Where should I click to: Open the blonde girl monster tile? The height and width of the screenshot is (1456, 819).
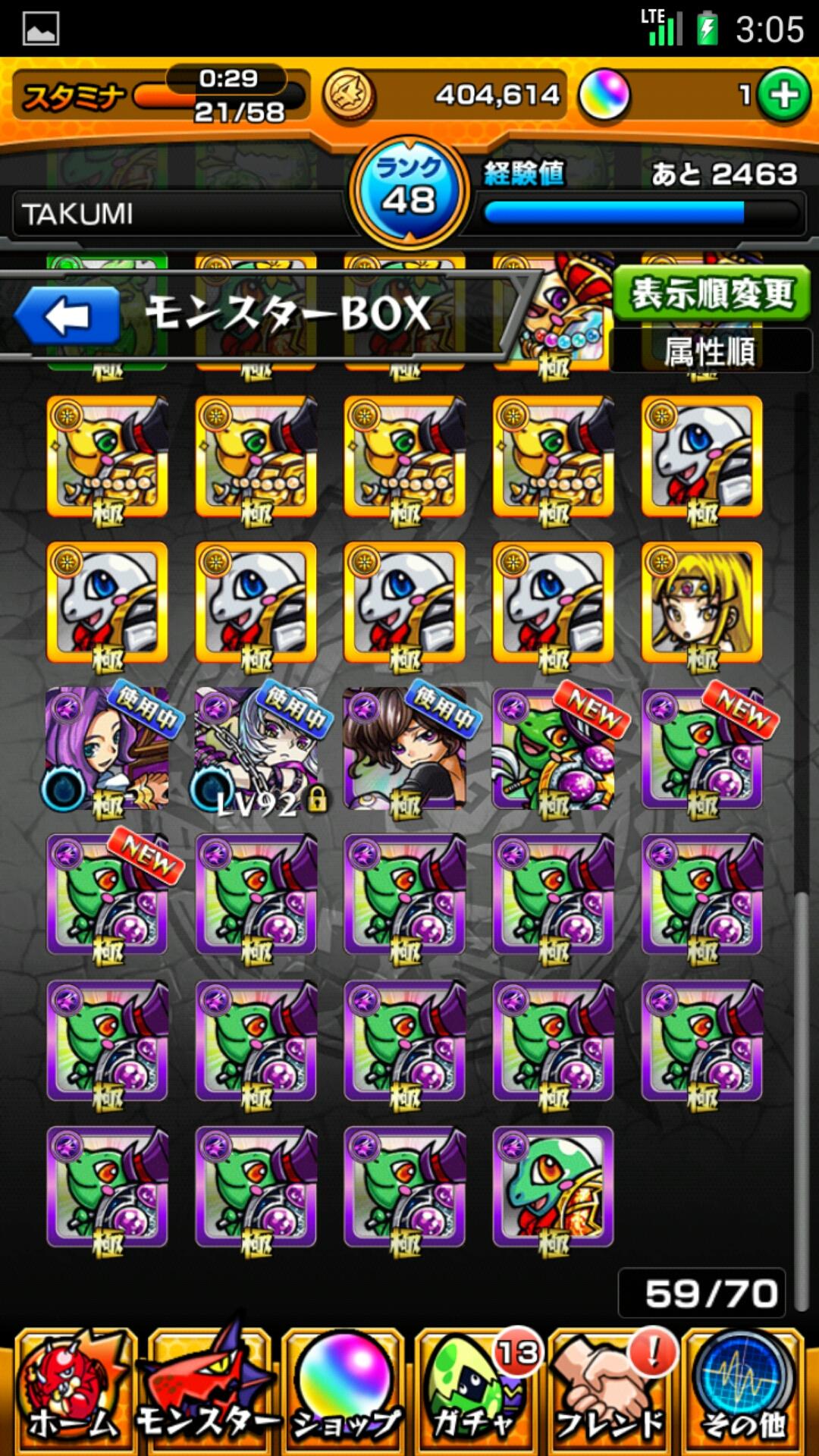click(x=701, y=603)
